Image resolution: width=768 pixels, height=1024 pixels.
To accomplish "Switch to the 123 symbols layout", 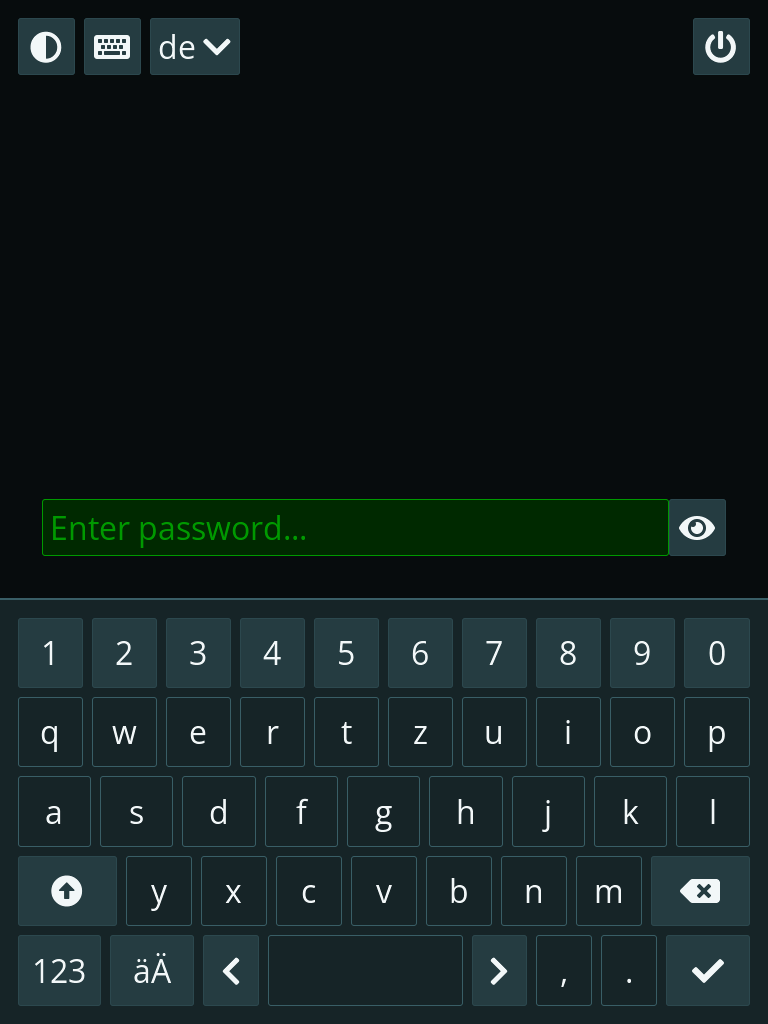I will (59, 971).
